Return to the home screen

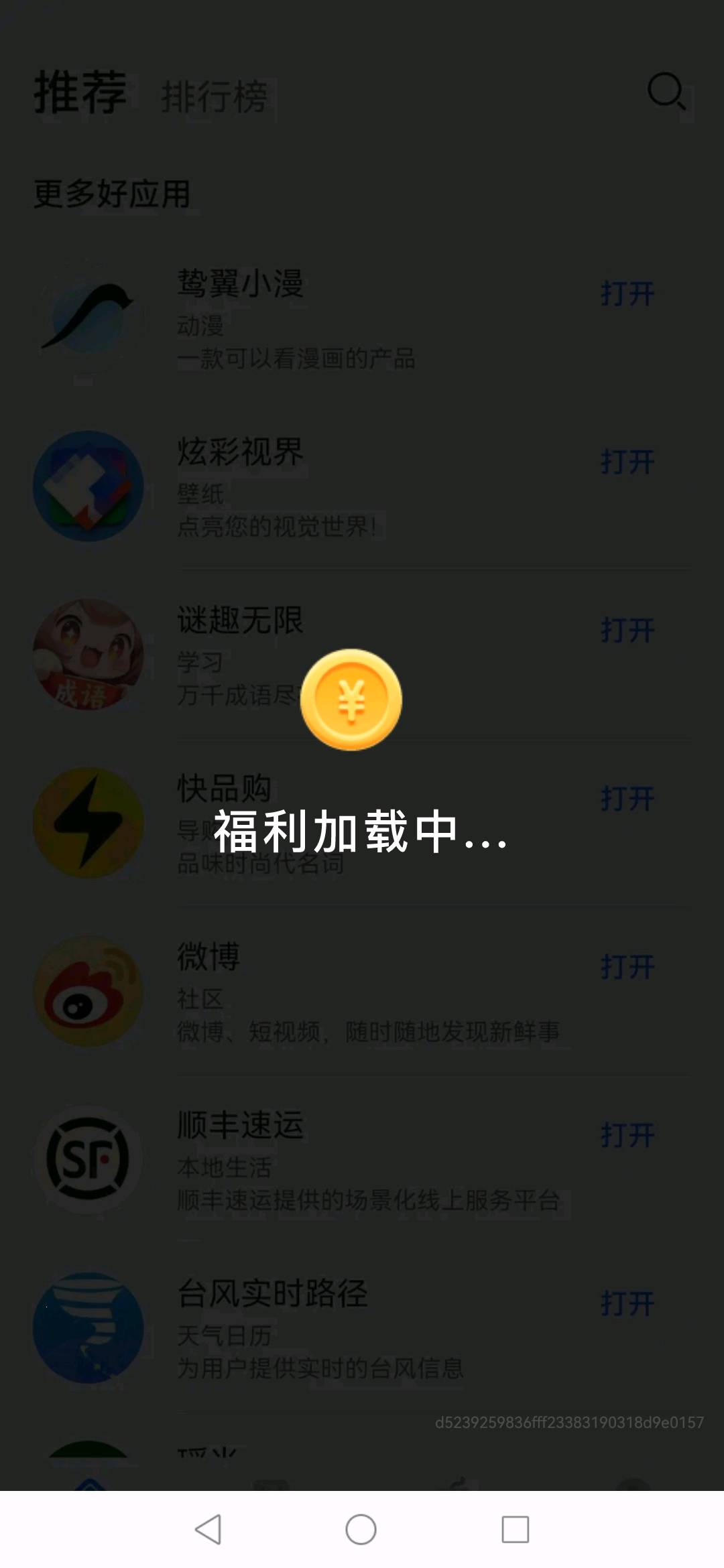[361, 1529]
